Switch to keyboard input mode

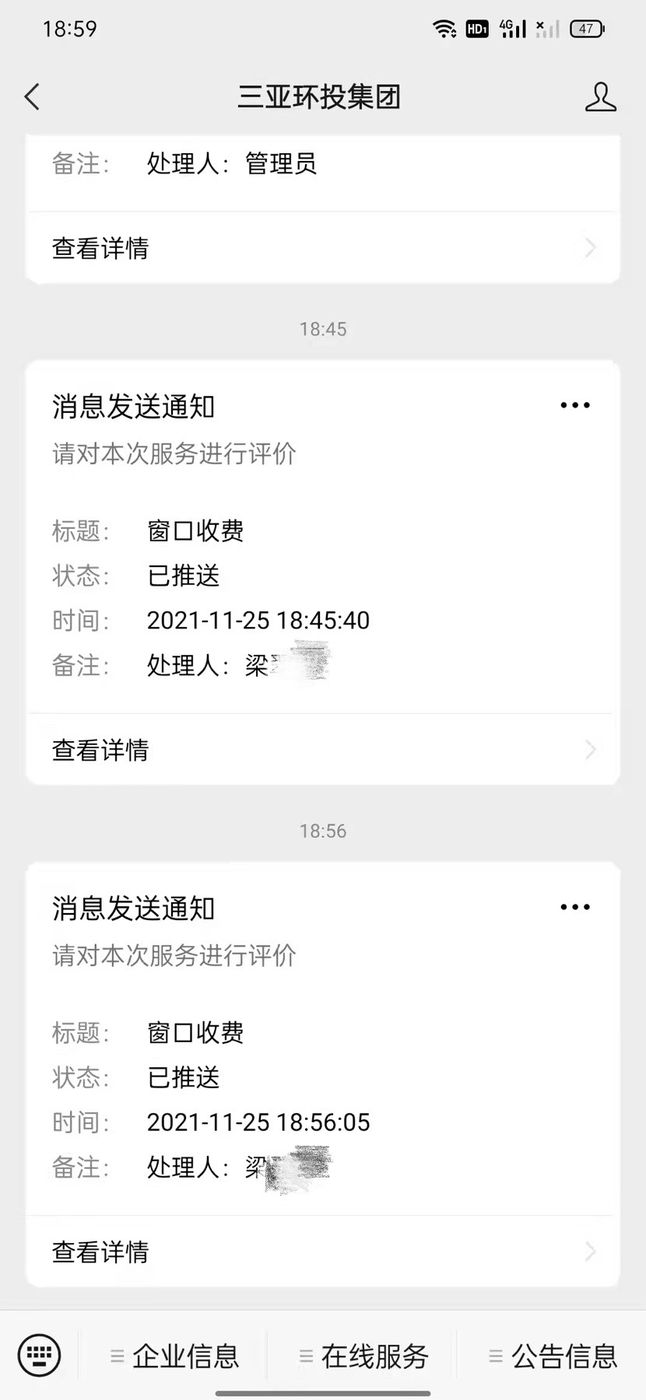point(39,1356)
